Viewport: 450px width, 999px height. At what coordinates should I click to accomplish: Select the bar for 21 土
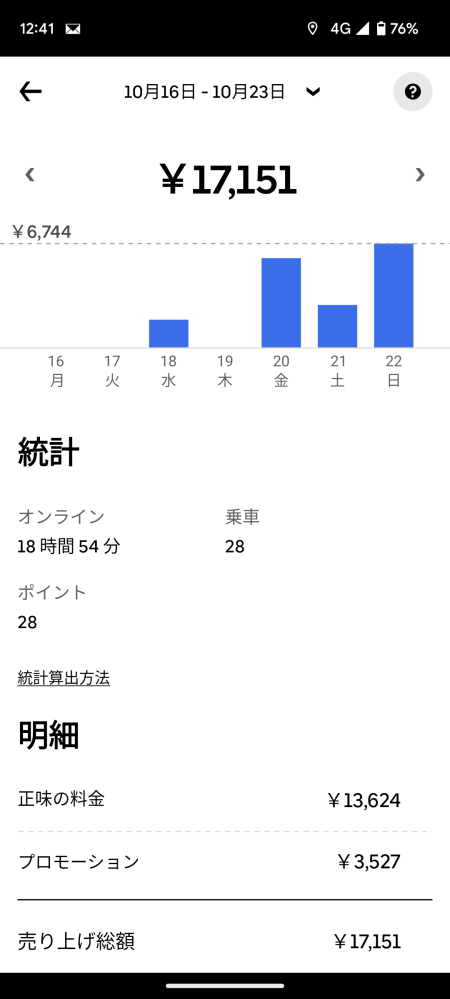pyautogui.click(x=337, y=326)
